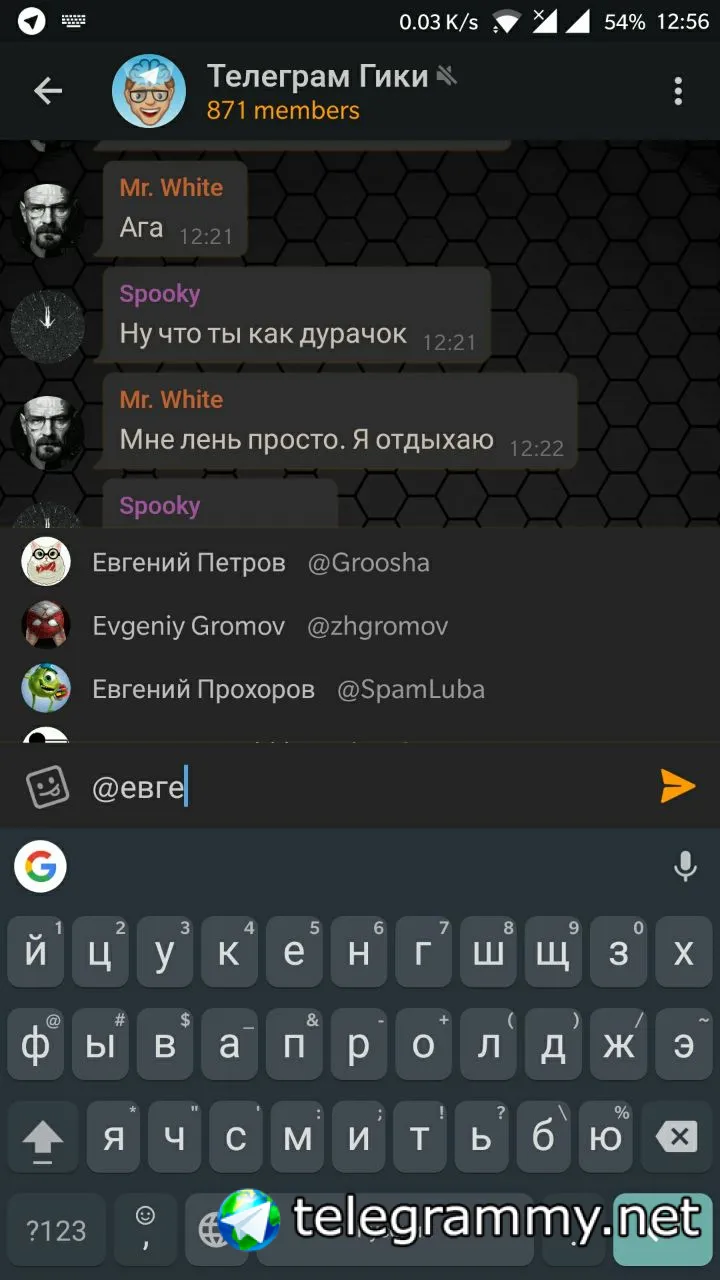Open the chat overflow menu
Screen dimensions: 720x1280
678,91
